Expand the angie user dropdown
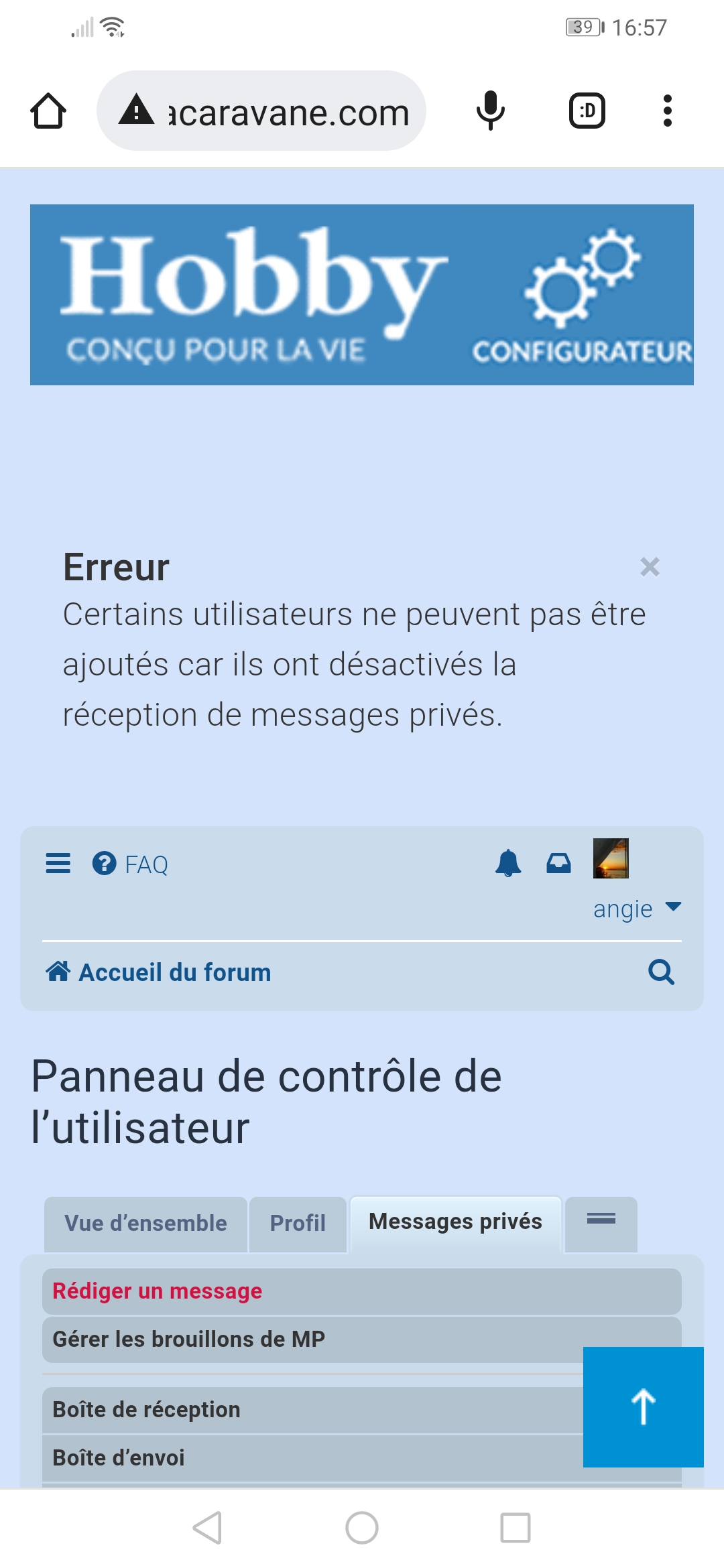 (x=637, y=909)
